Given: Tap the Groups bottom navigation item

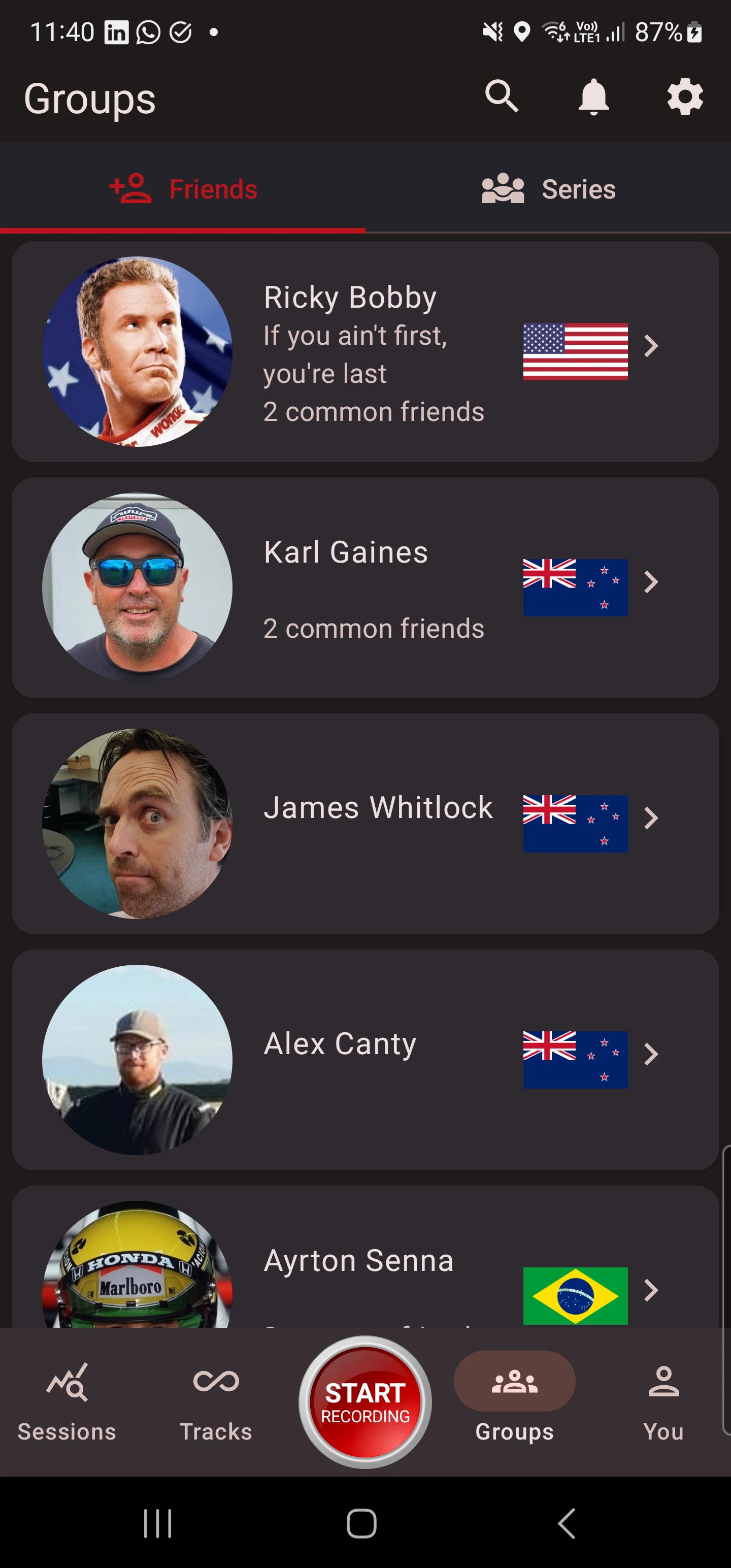Looking at the screenshot, I should 514,1402.
